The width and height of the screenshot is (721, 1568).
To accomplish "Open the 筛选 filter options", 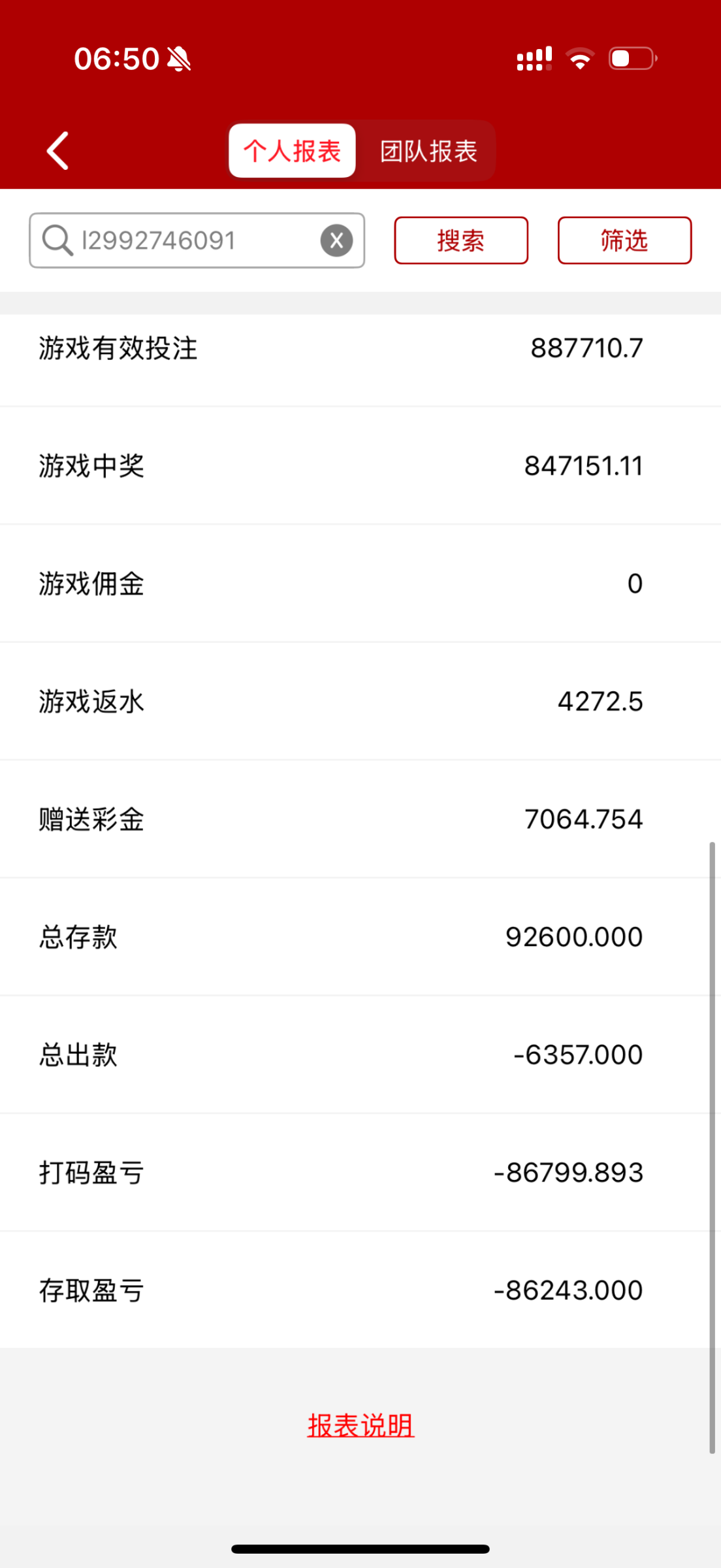I will [624, 240].
